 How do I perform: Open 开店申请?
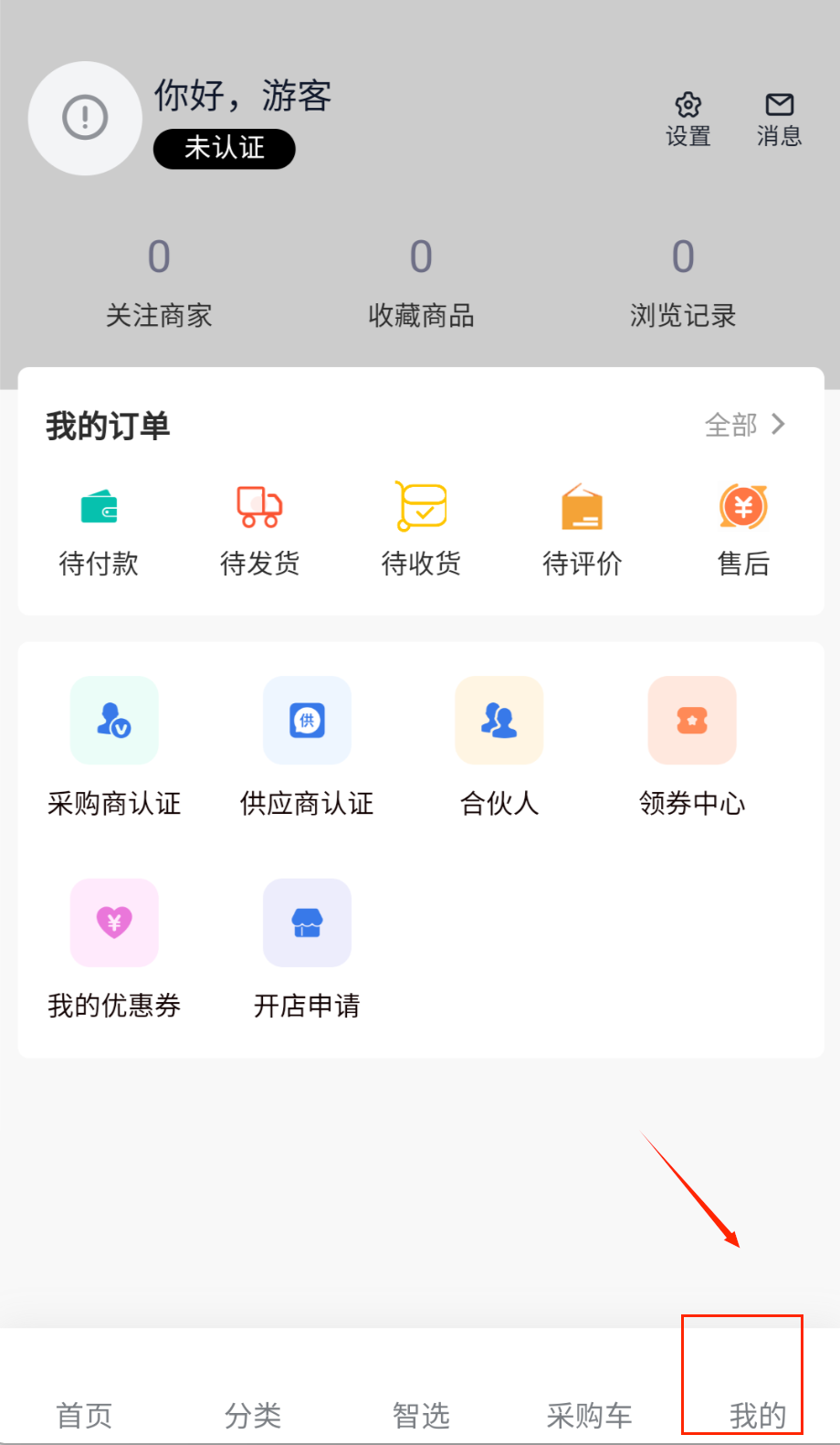pyautogui.click(x=307, y=948)
